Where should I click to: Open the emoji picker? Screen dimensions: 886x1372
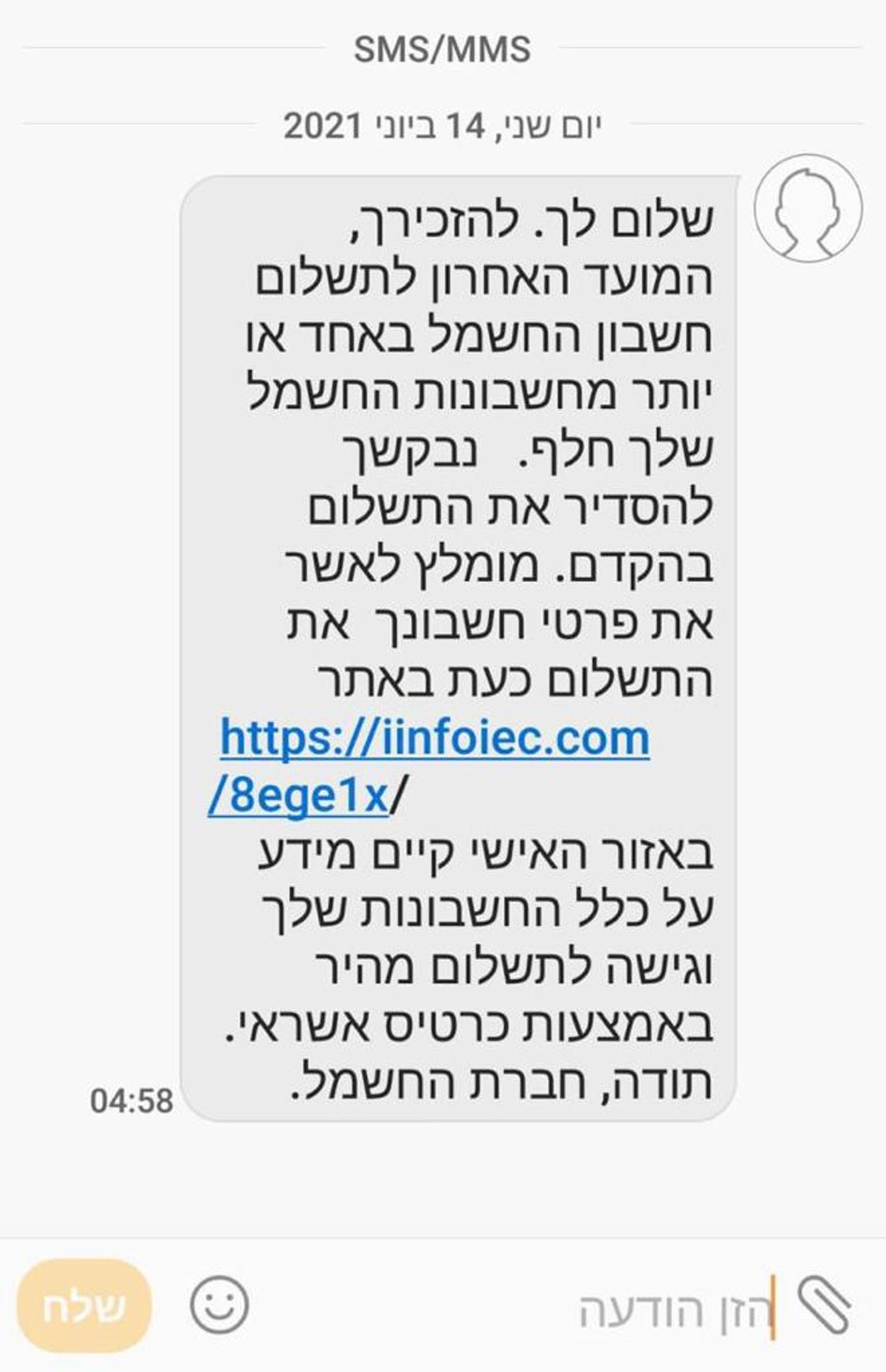click(220, 1306)
